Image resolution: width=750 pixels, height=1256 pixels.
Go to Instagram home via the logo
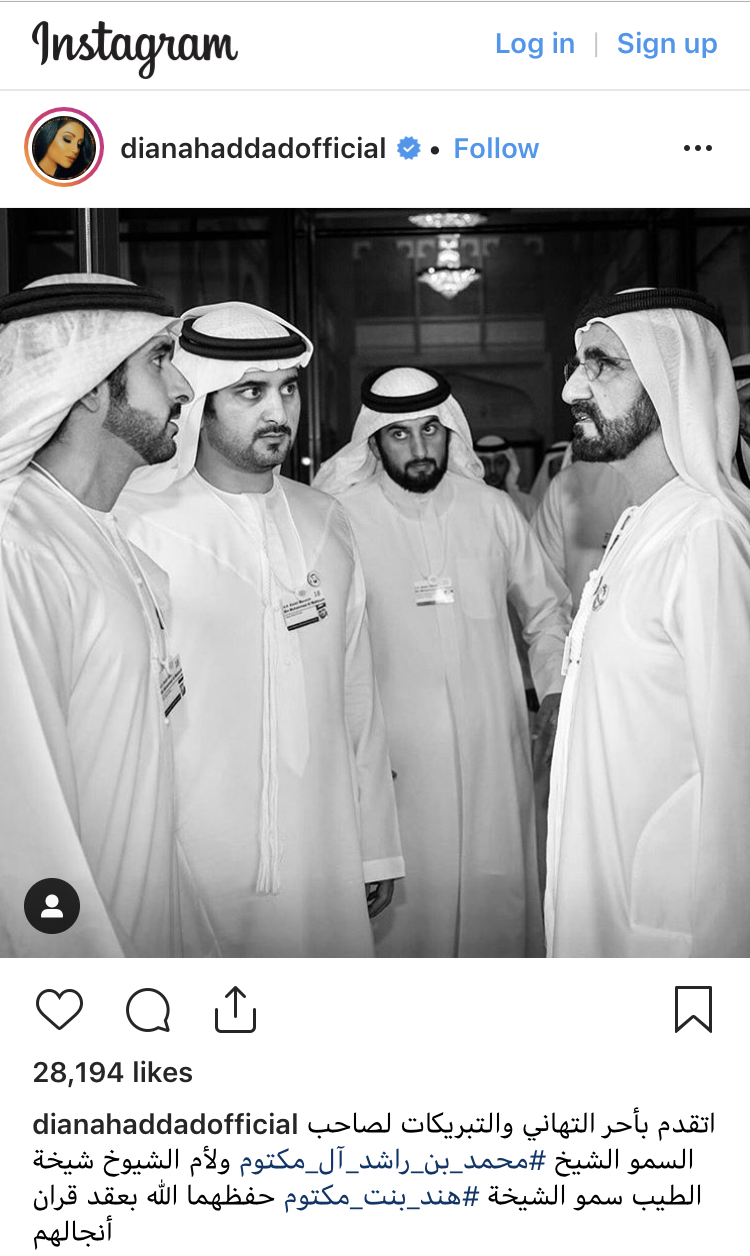click(x=135, y=46)
